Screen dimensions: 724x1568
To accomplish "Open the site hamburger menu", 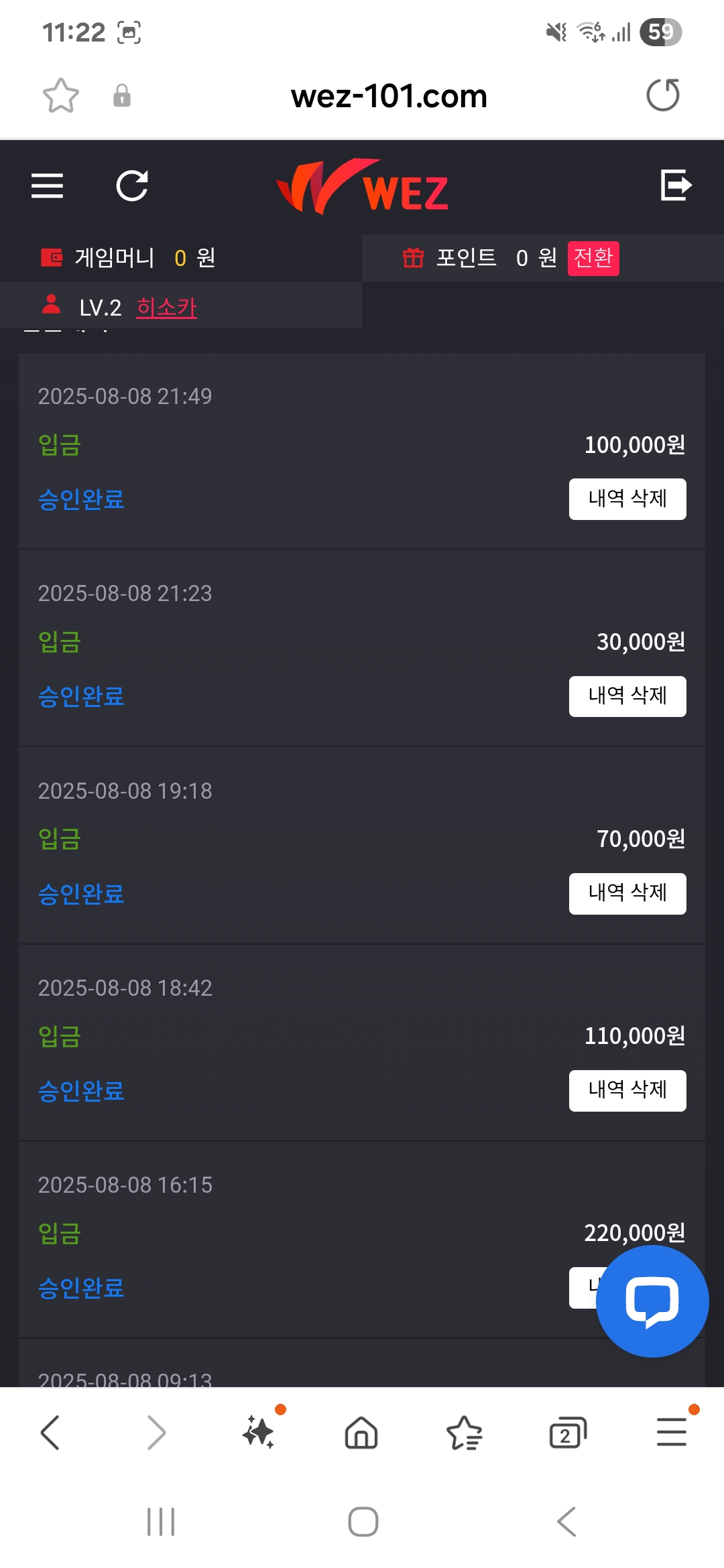I will [x=47, y=186].
